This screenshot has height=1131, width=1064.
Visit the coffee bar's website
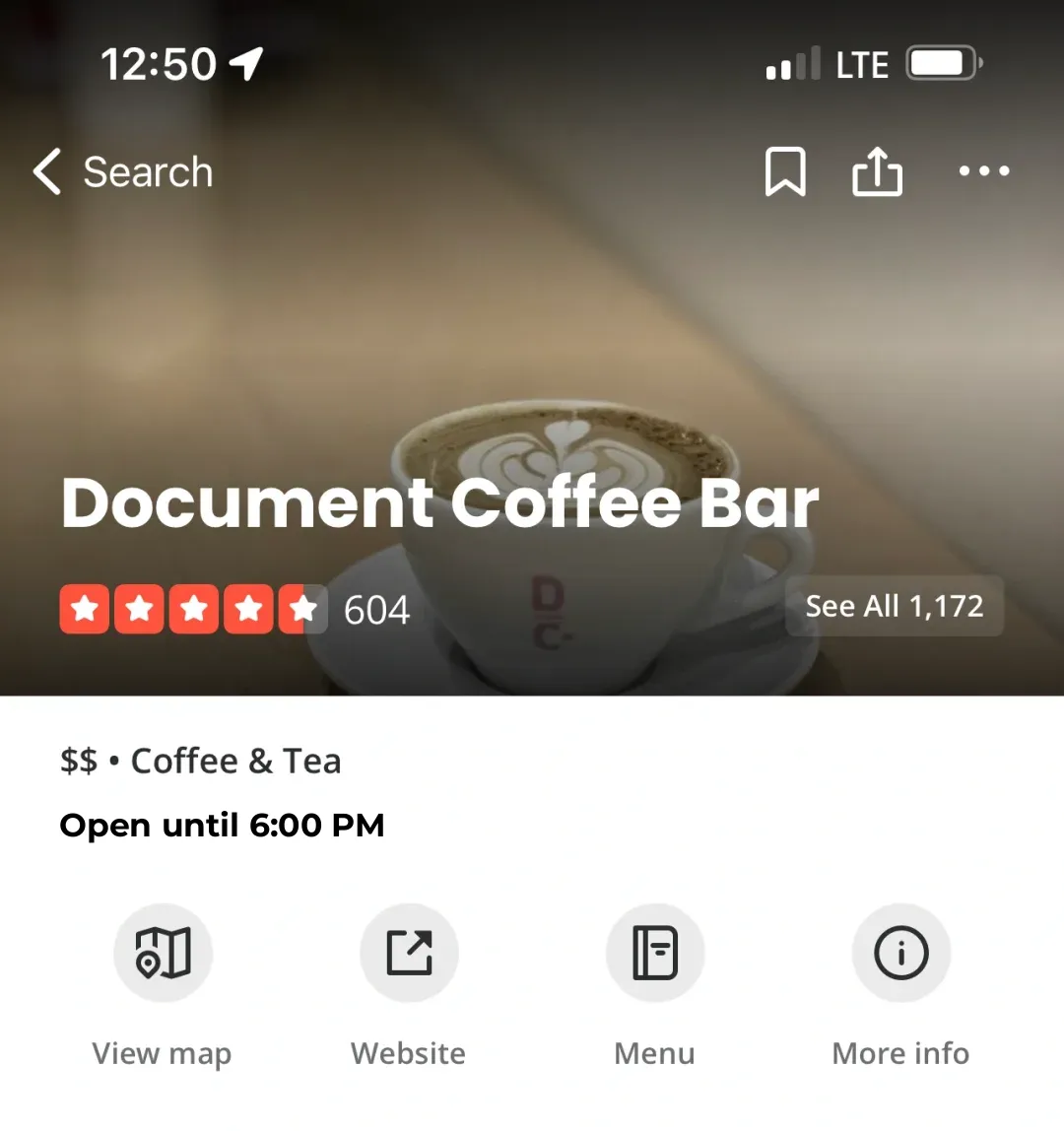pos(408,953)
